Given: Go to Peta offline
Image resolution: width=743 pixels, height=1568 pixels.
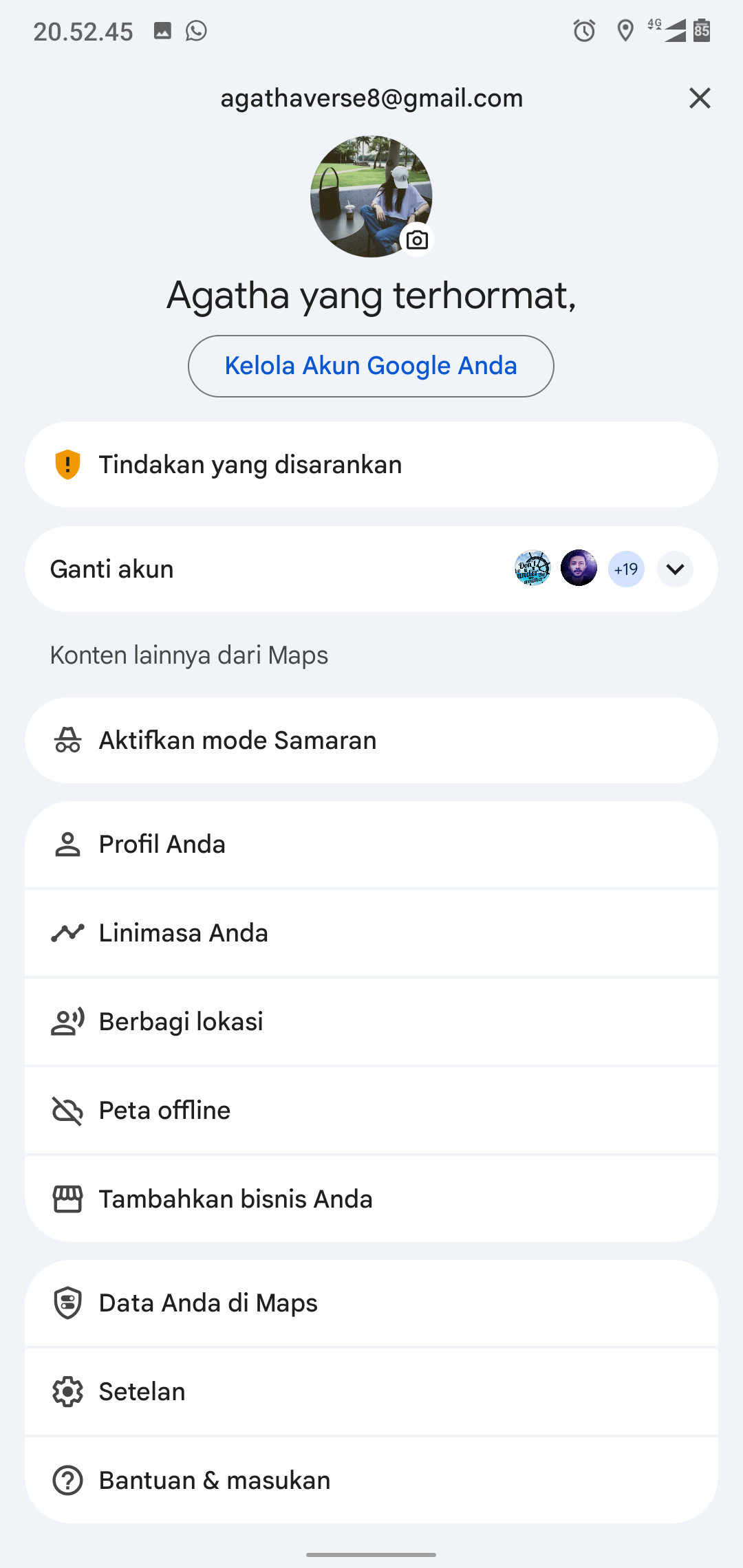Looking at the screenshot, I should tap(371, 1111).
